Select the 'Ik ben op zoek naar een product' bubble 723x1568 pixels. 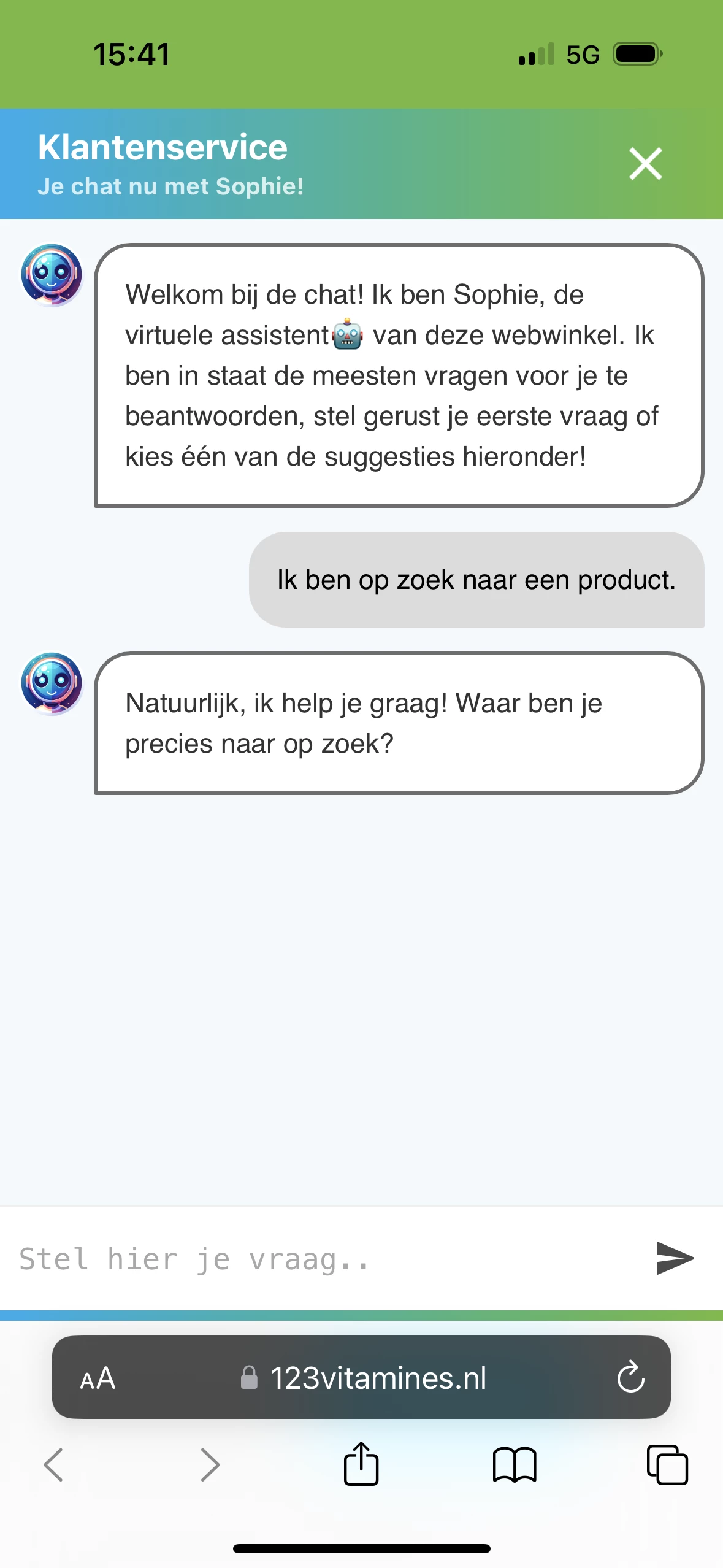(476, 580)
